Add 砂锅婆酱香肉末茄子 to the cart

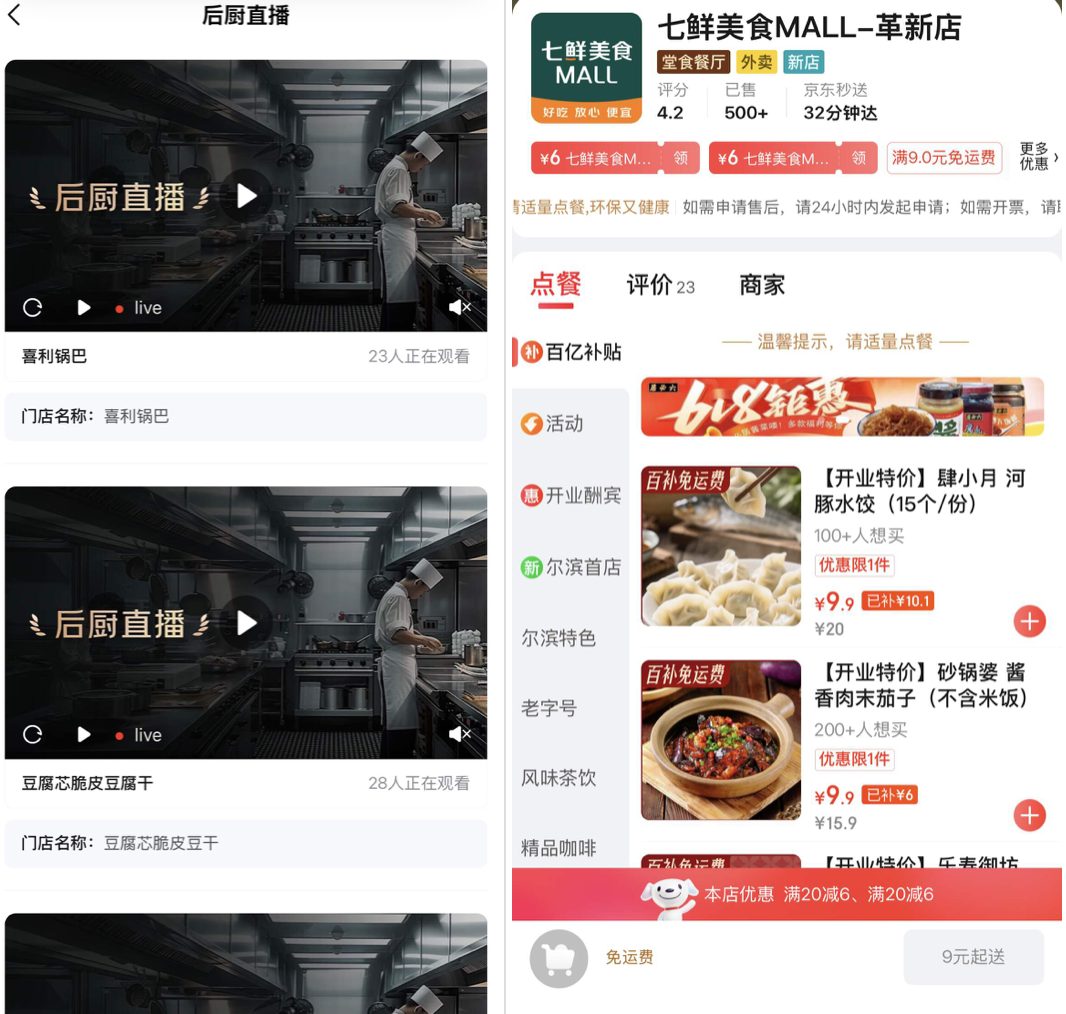(1029, 816)
